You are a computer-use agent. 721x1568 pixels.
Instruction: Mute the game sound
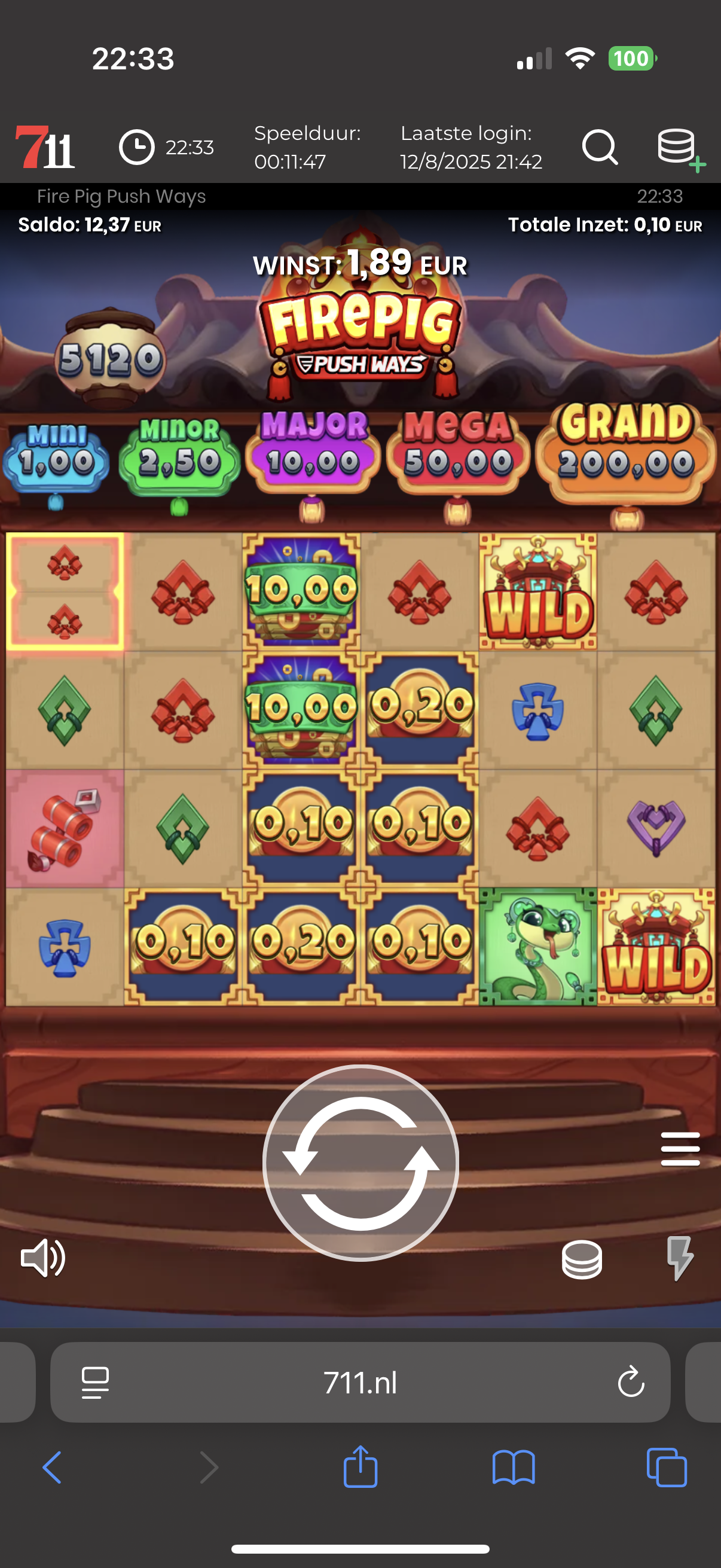click(42, 1258)
